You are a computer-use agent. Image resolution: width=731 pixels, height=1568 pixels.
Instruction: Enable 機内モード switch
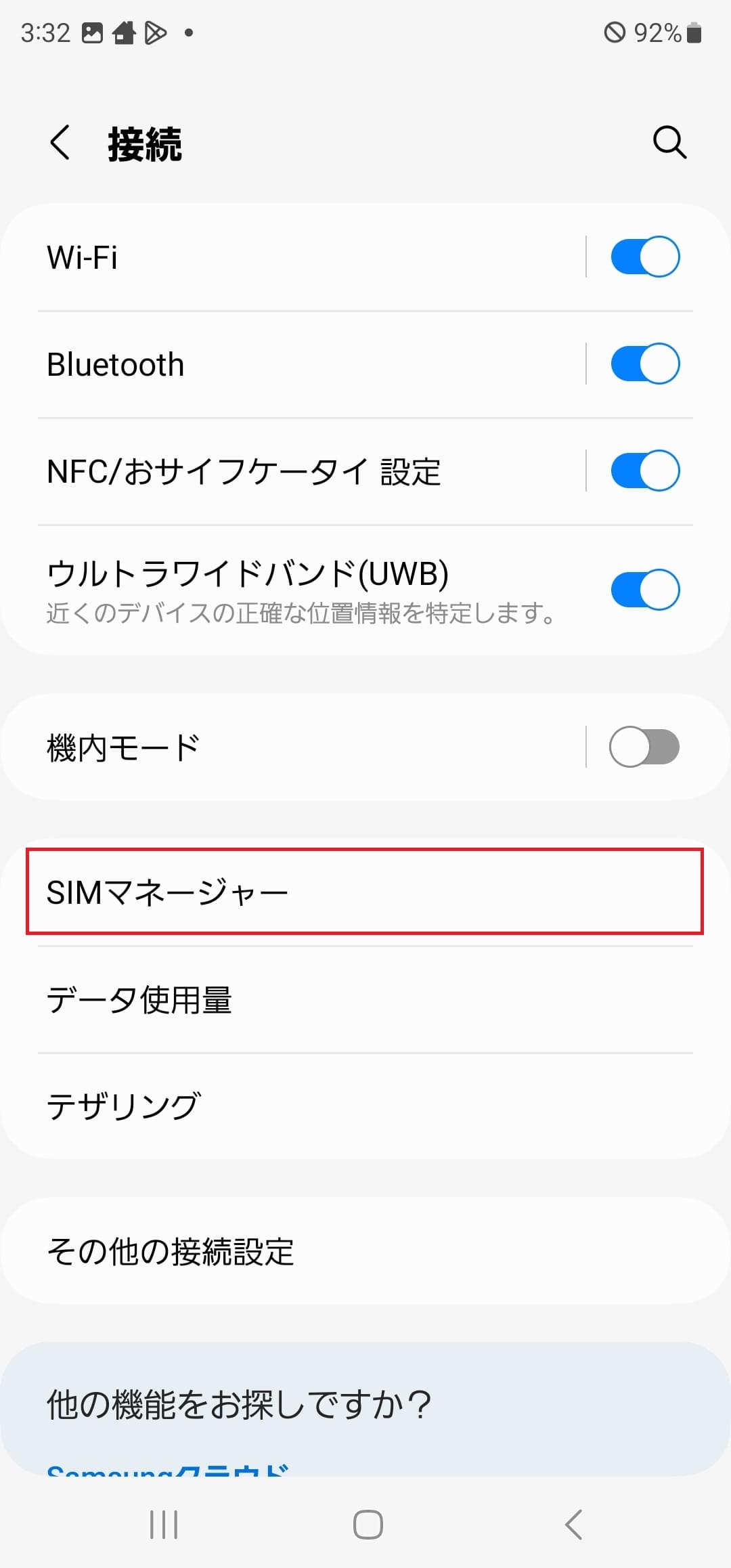coord(644,747)
